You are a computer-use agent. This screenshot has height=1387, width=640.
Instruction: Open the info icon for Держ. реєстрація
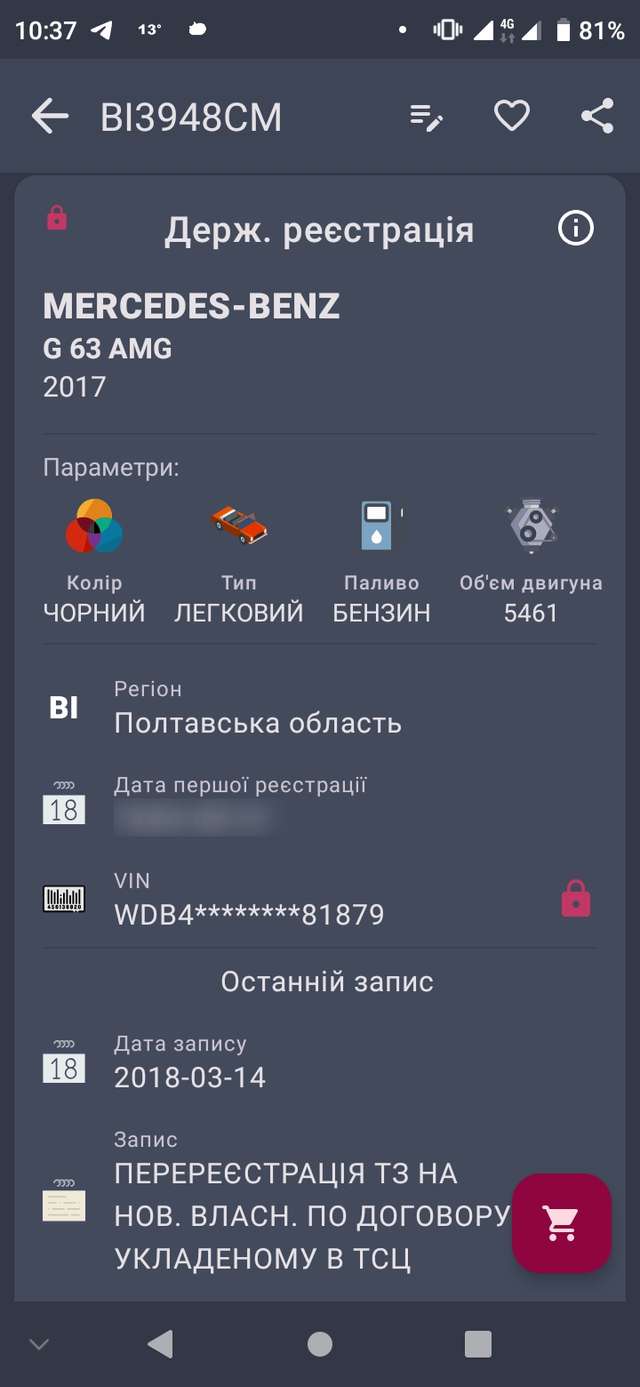(x=576, y=229)
